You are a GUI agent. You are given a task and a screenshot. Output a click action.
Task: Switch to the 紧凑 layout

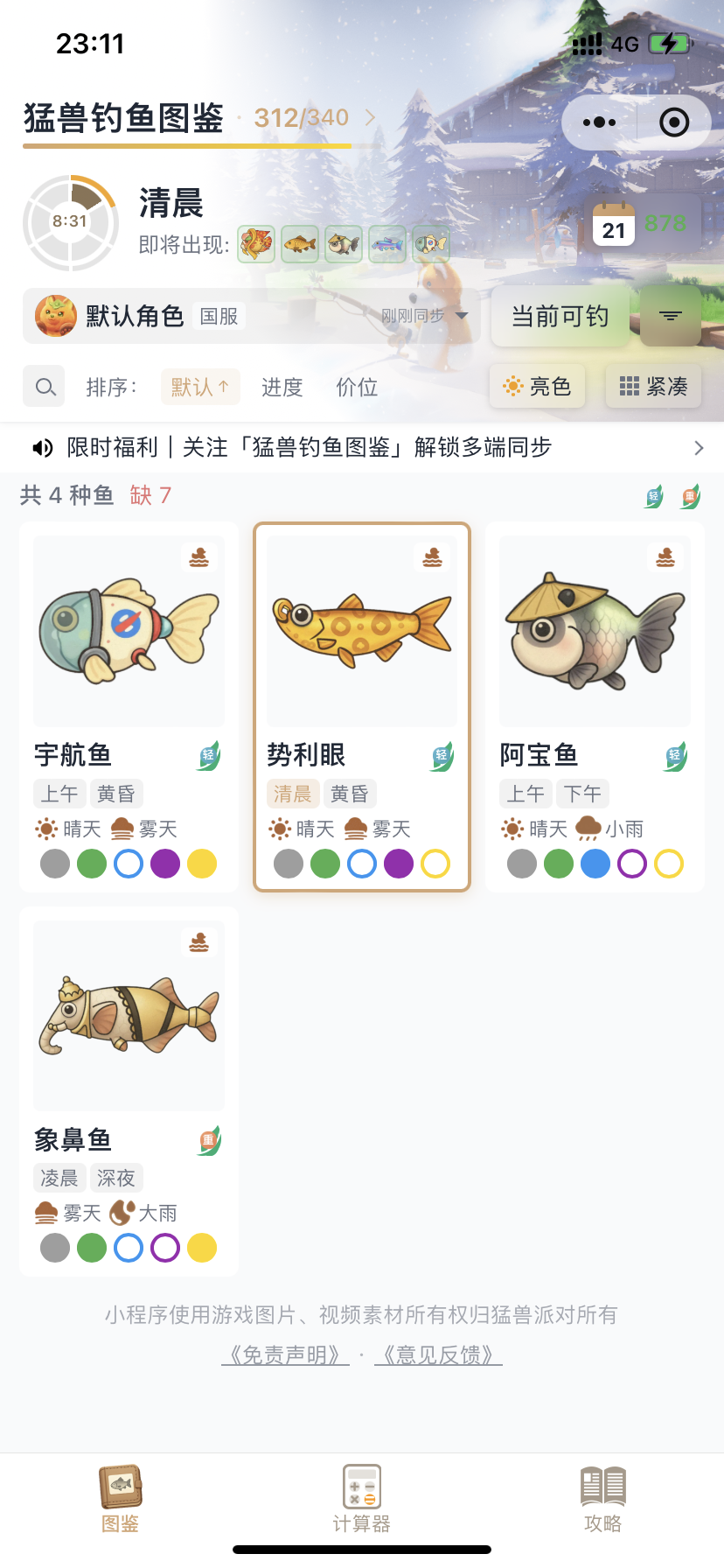tap(653, 387)
